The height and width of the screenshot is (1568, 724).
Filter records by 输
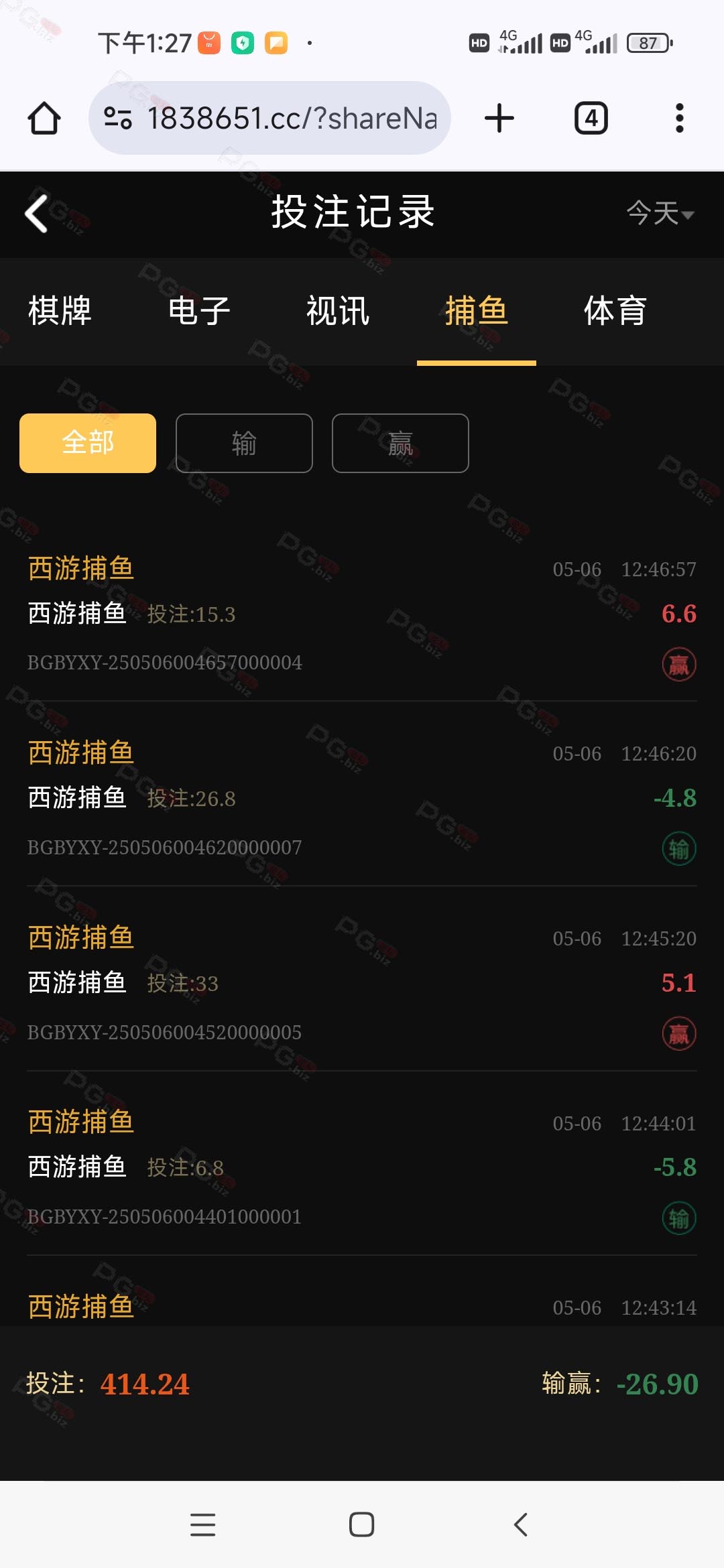[x=244, y=443]
